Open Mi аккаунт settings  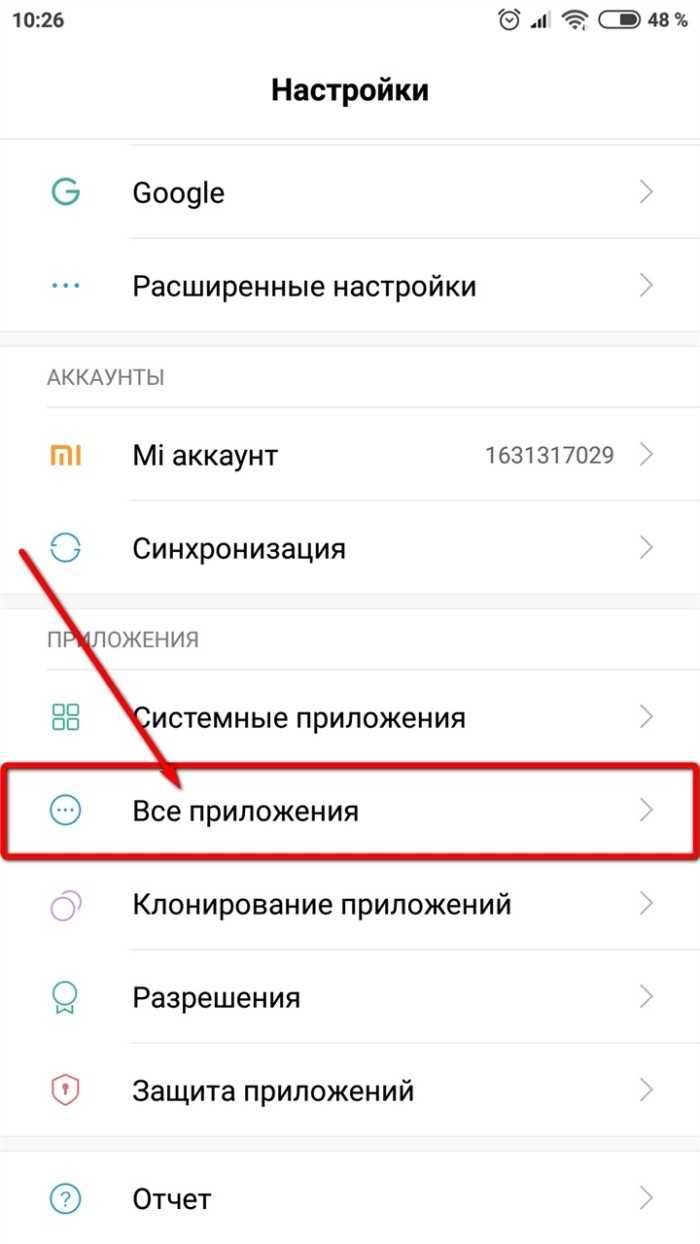(350, 455)
